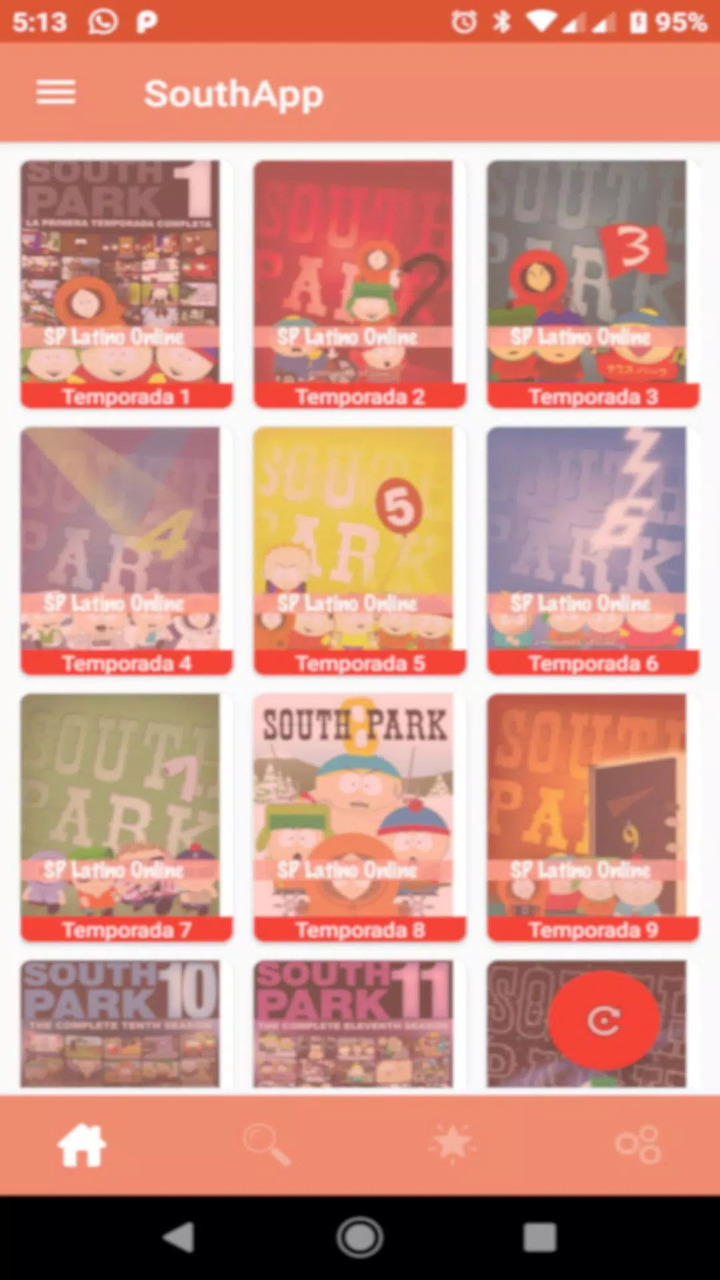Screen dimensions: 720x1280
Task: Select the Temporada 4 tile
Action: click(126, 551)
